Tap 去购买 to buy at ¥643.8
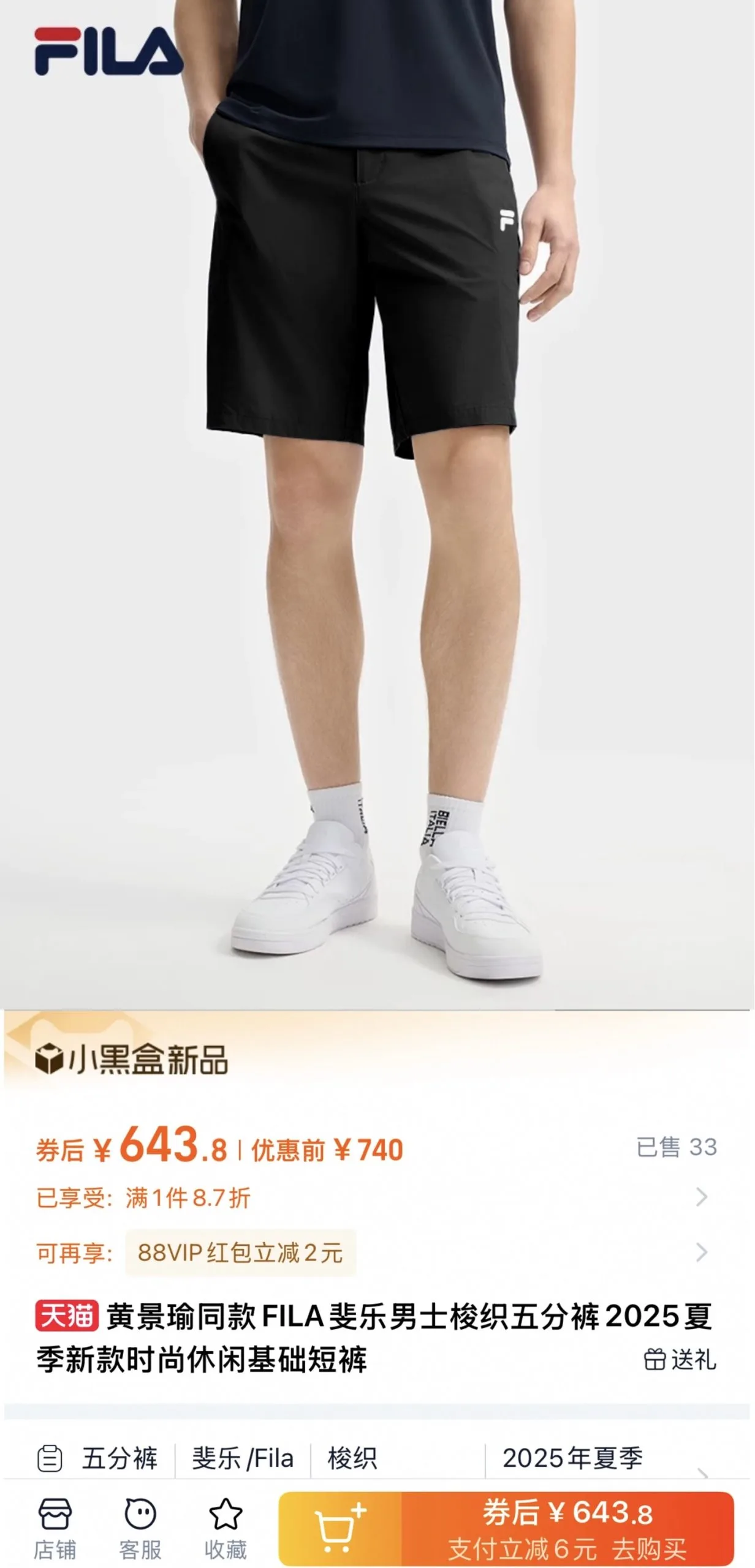 [x=567, y=1529]
